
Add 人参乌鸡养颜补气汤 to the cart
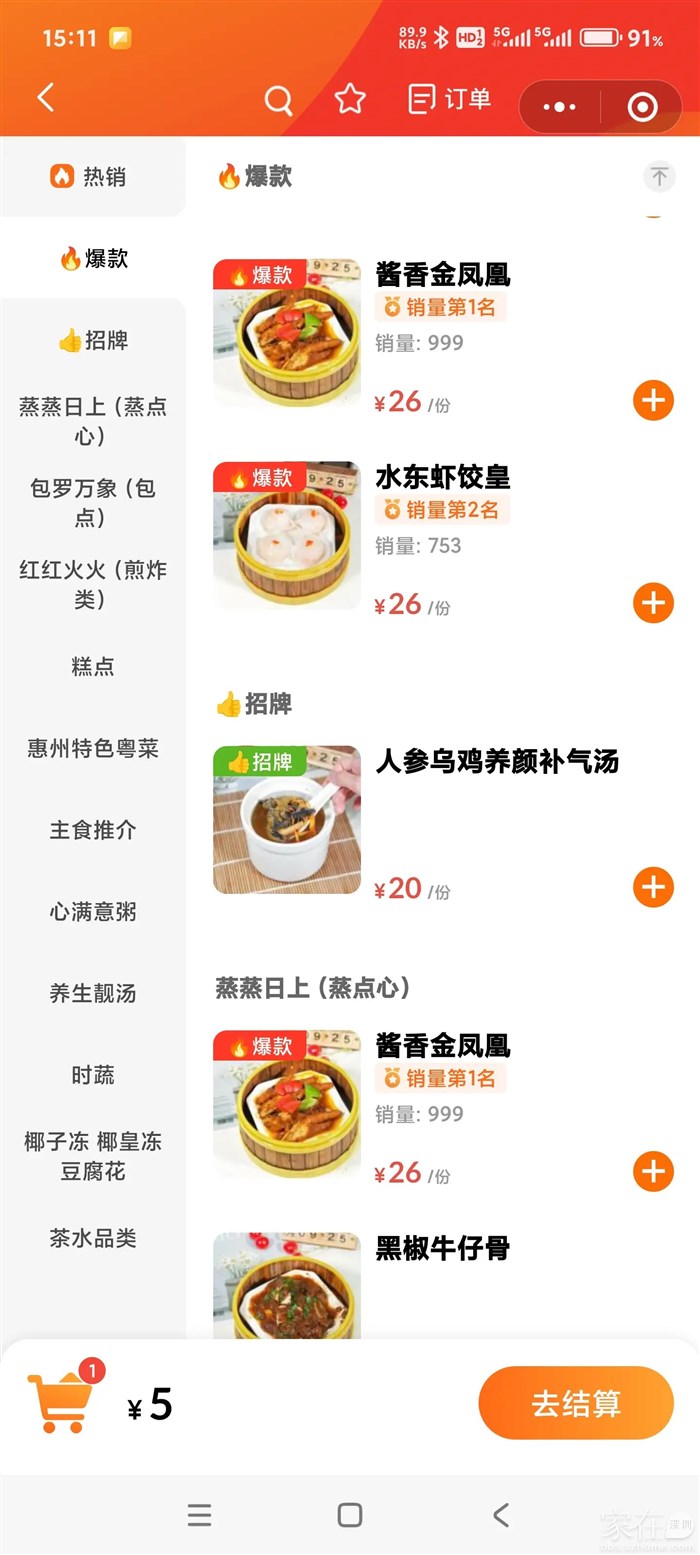(653, 887)
